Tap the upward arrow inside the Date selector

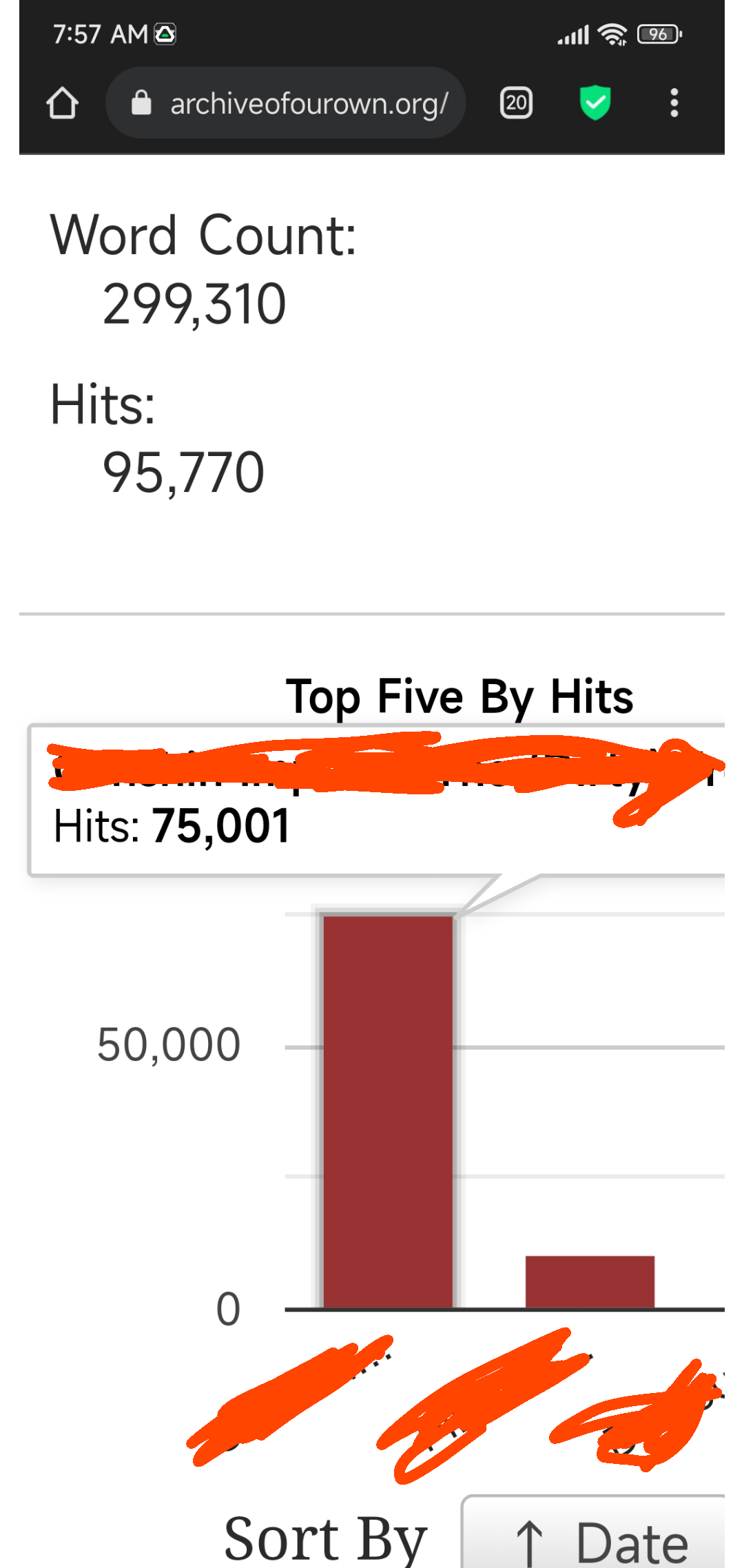coord(530,1543)
